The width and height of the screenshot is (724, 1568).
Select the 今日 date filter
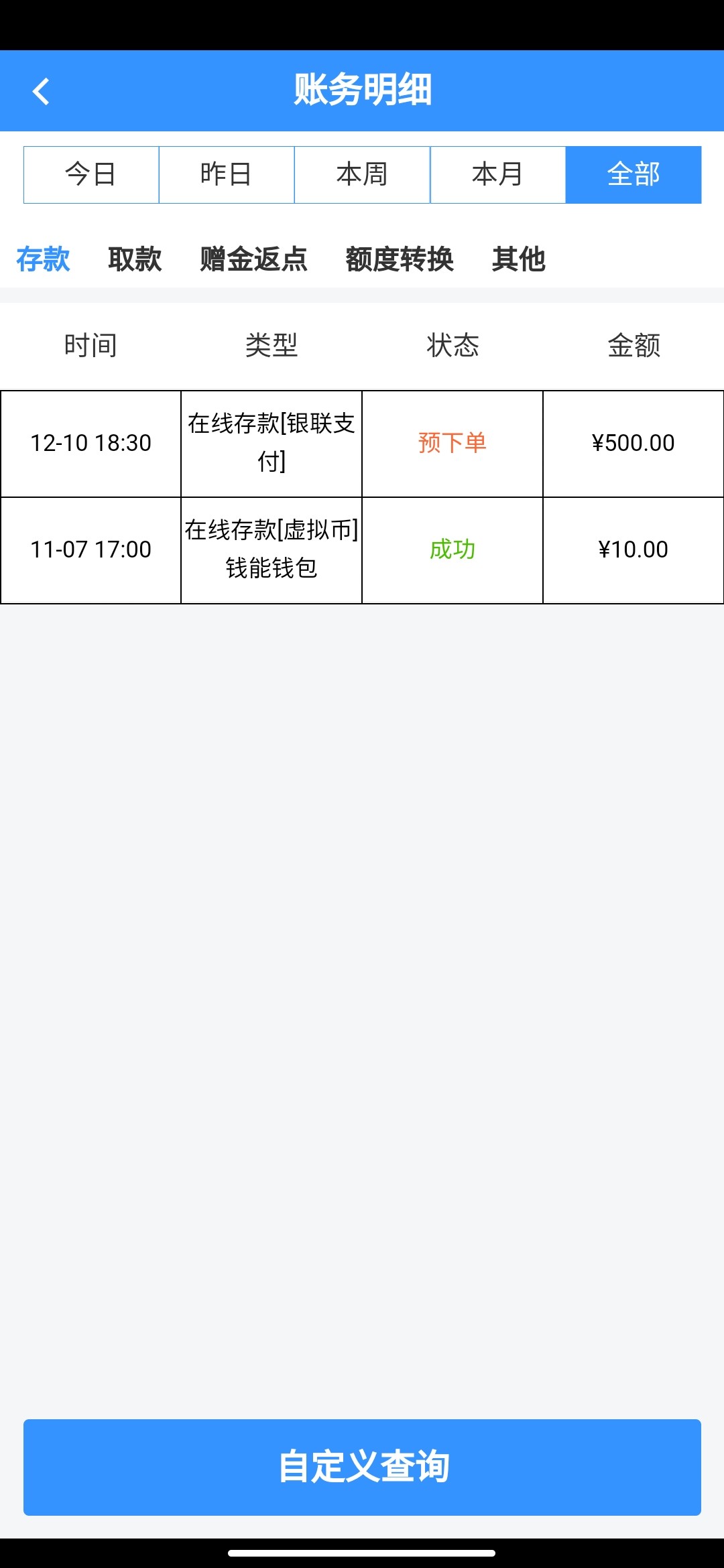91,174
